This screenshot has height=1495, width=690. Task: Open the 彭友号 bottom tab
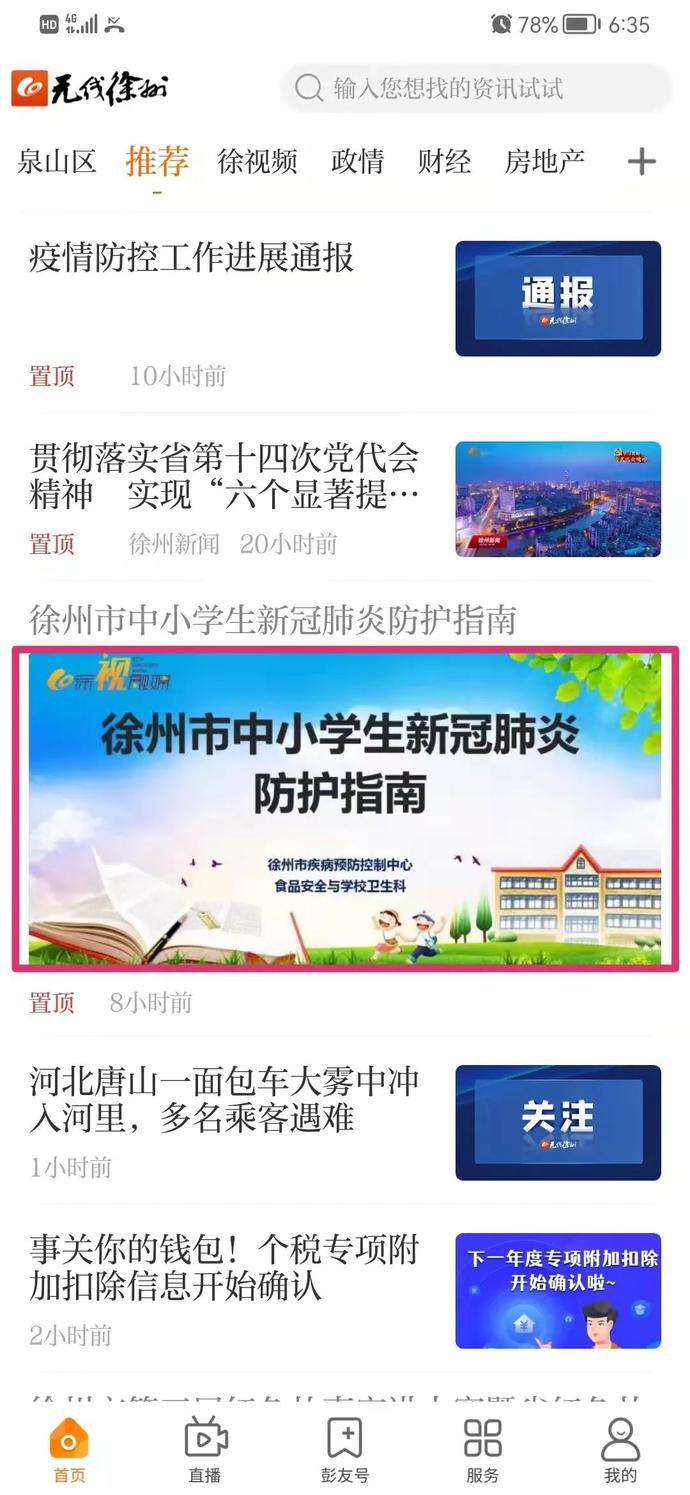click(x=345, y=1451)
